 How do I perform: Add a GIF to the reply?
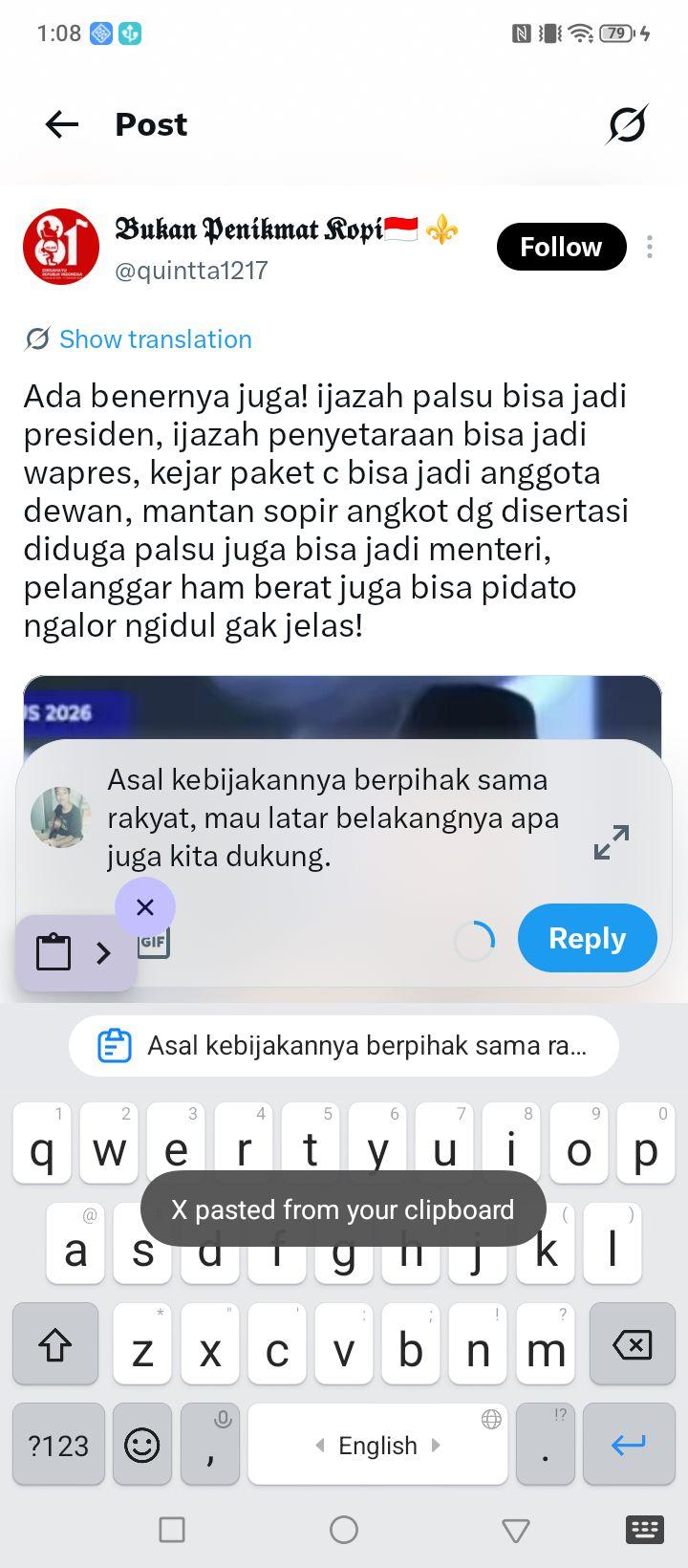(x=154, y=943)
